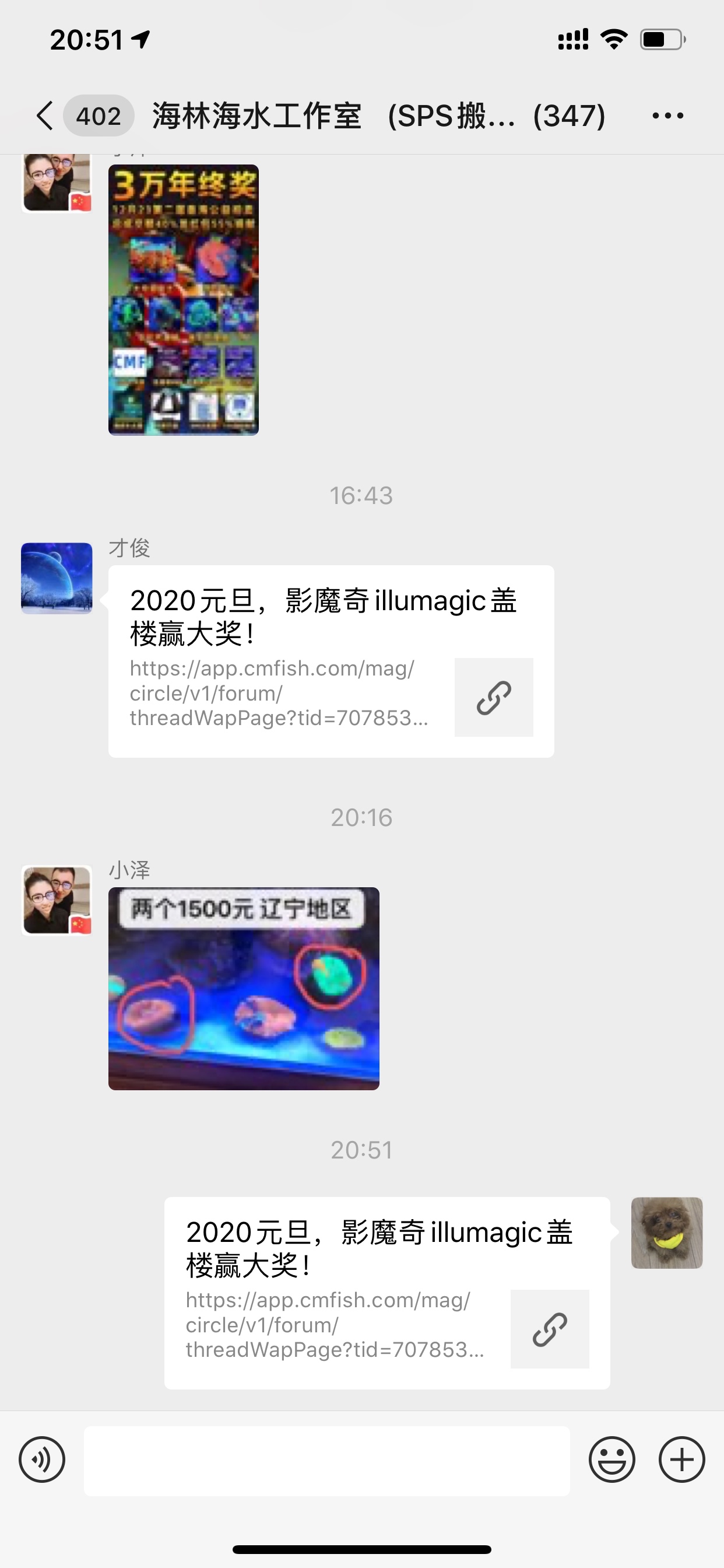Go back to the chat list
Image resolution: width=724 pixels, height=1568 pixels.
[45, 116]
